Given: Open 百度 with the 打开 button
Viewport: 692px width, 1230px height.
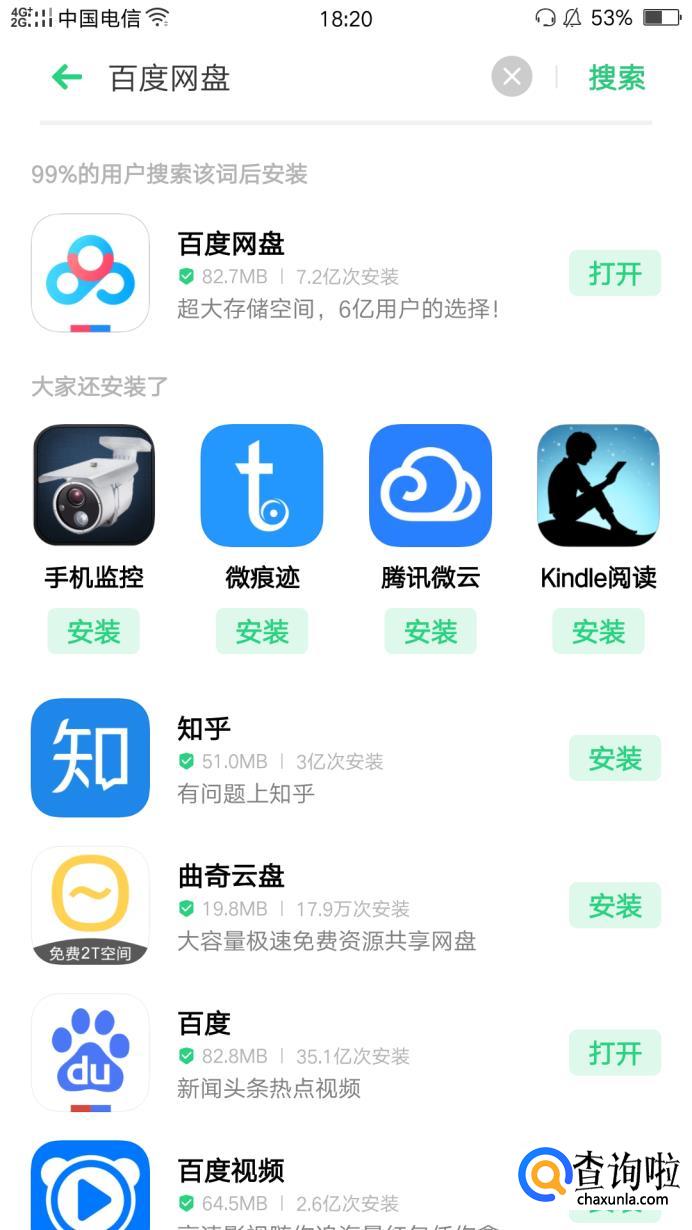Looking at the screenshot, I should [x=614, y=1052].
